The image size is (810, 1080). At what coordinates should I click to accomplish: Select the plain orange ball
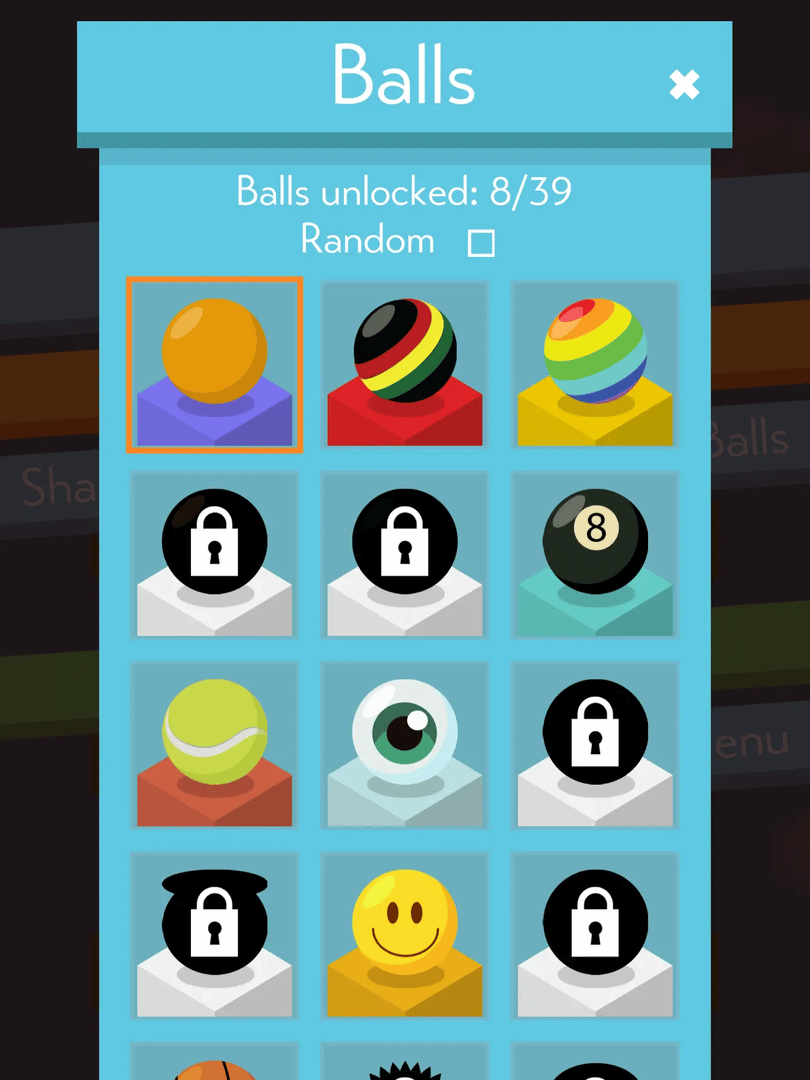(214, 365)
